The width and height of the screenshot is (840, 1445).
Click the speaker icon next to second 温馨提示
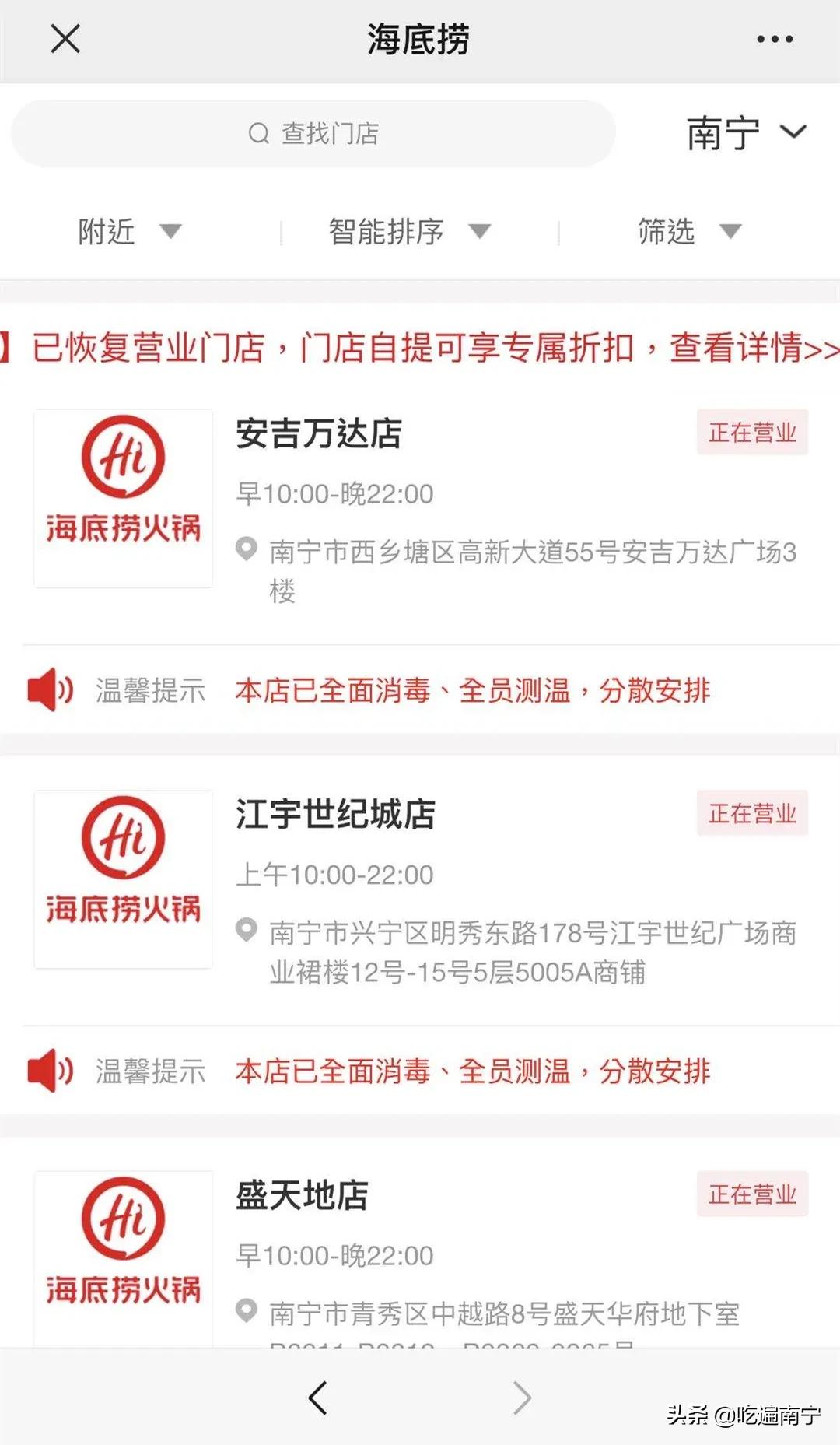coord(49,1070)
